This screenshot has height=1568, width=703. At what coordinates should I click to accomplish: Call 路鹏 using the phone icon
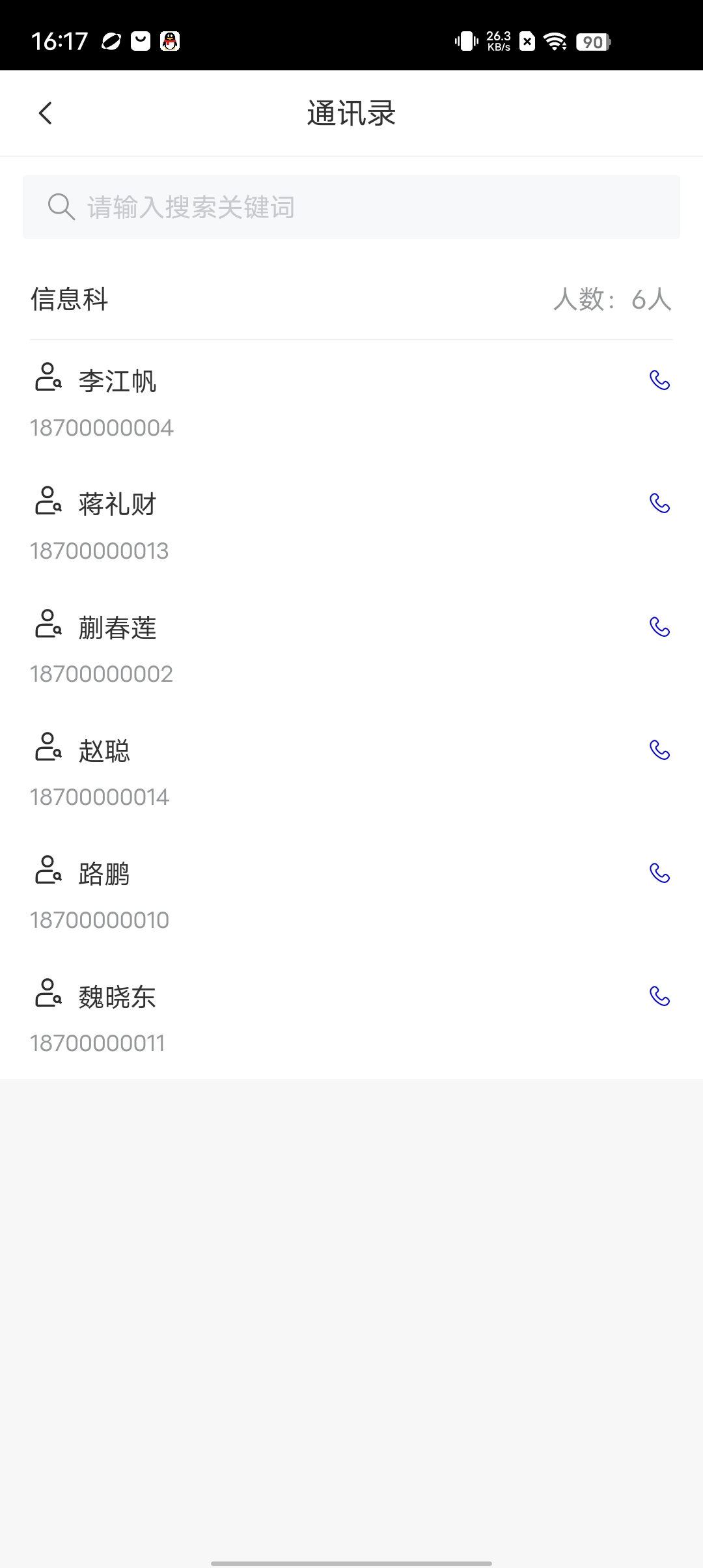(x=659, y=873)
